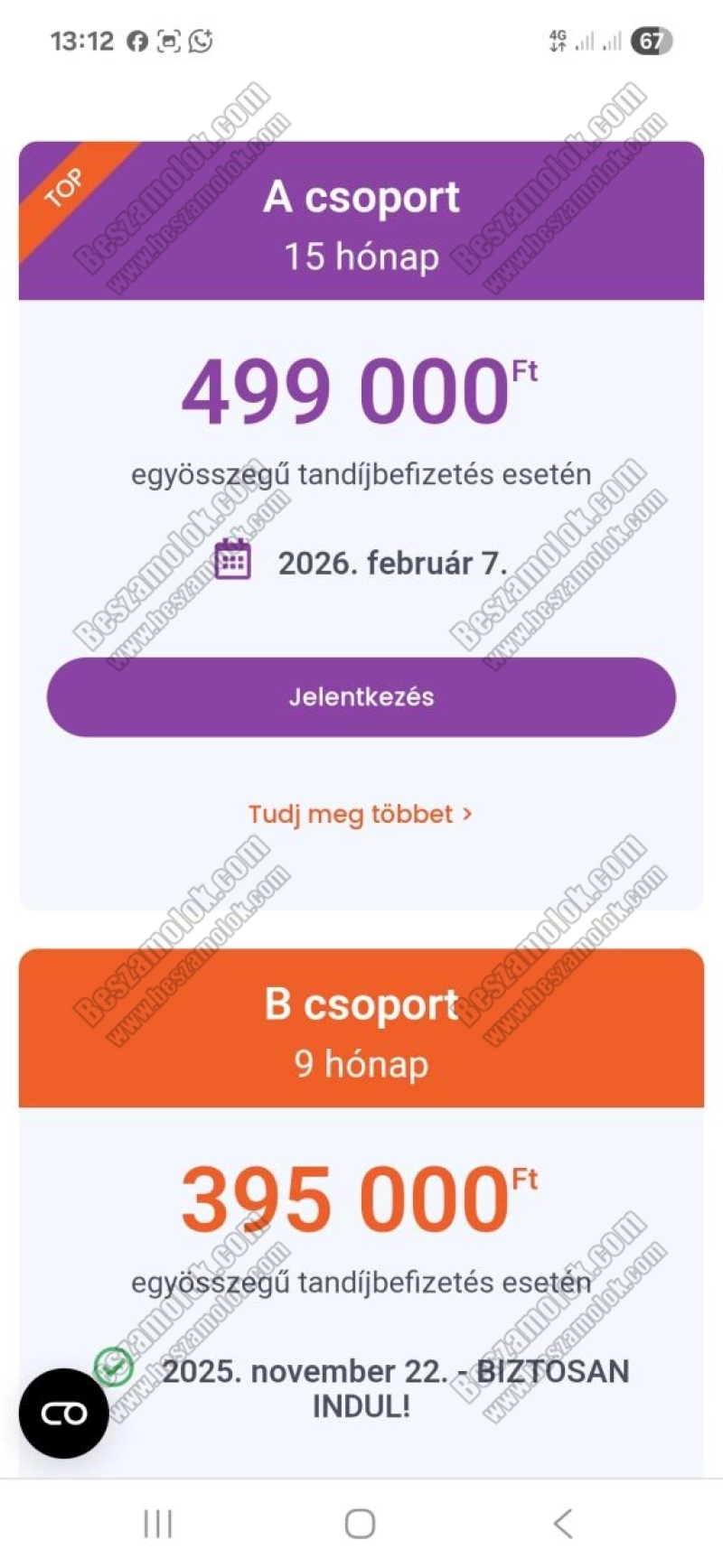
Task: Expand details via the chevron after Tudj meg többet
Action: click(x=466, y=814)
